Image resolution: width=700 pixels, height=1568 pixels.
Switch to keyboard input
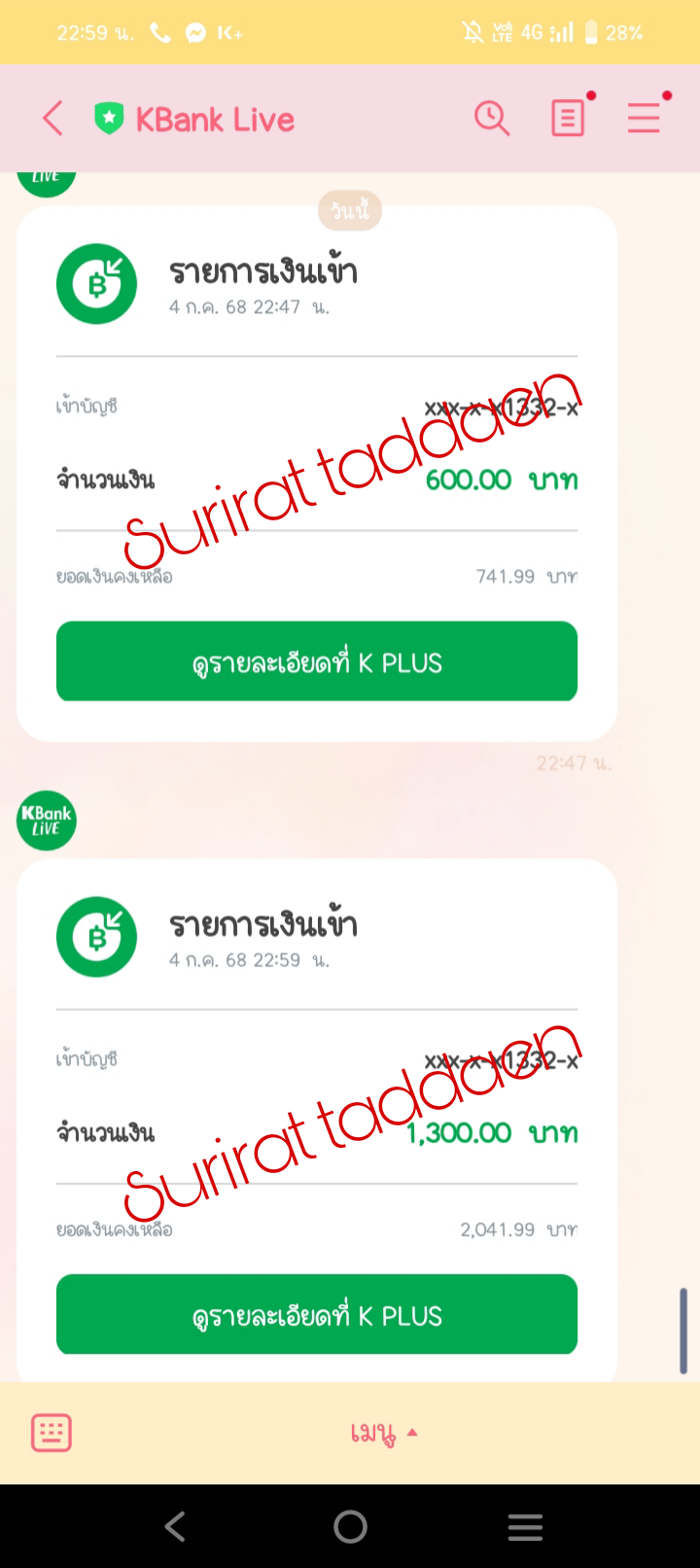tap(52, 1433)
